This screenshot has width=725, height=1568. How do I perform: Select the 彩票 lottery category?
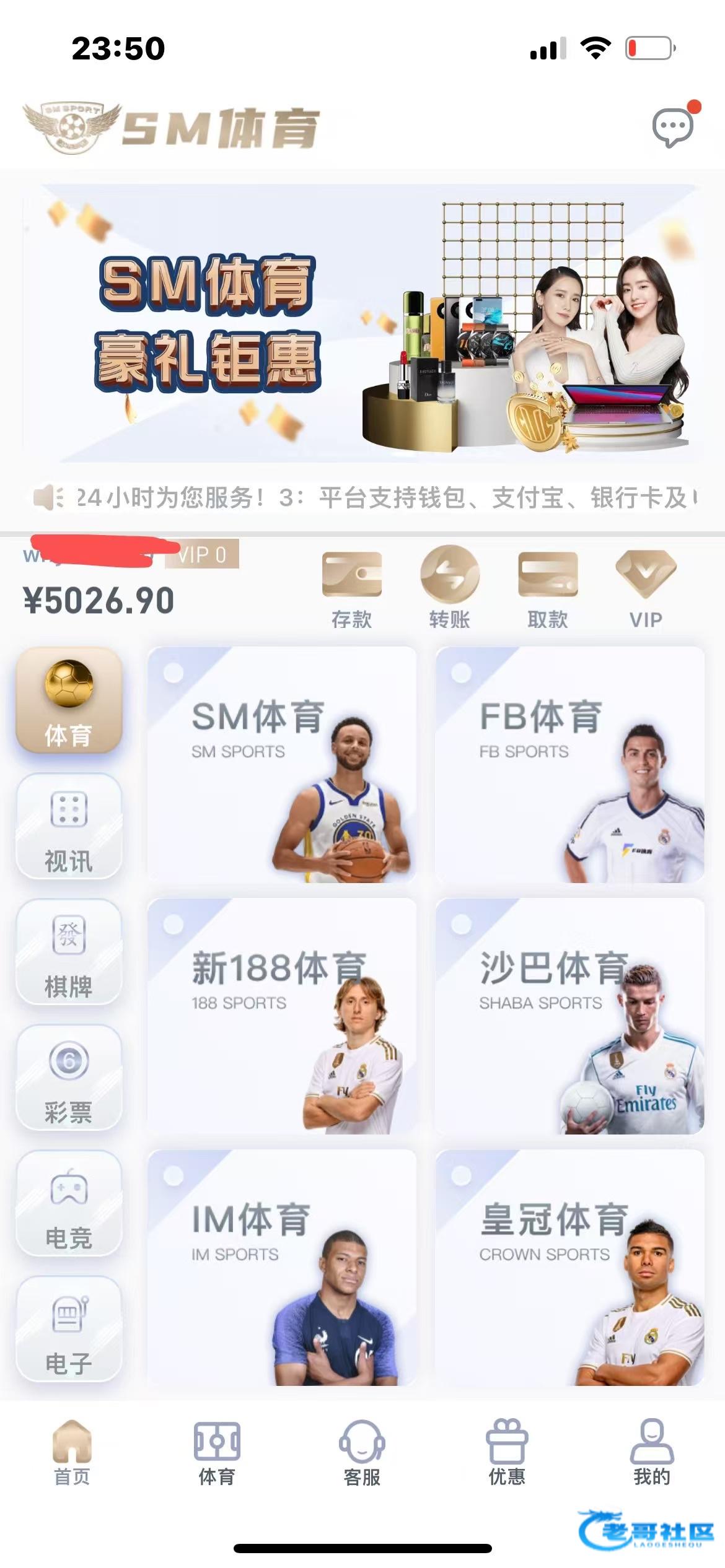(69, 1078)
